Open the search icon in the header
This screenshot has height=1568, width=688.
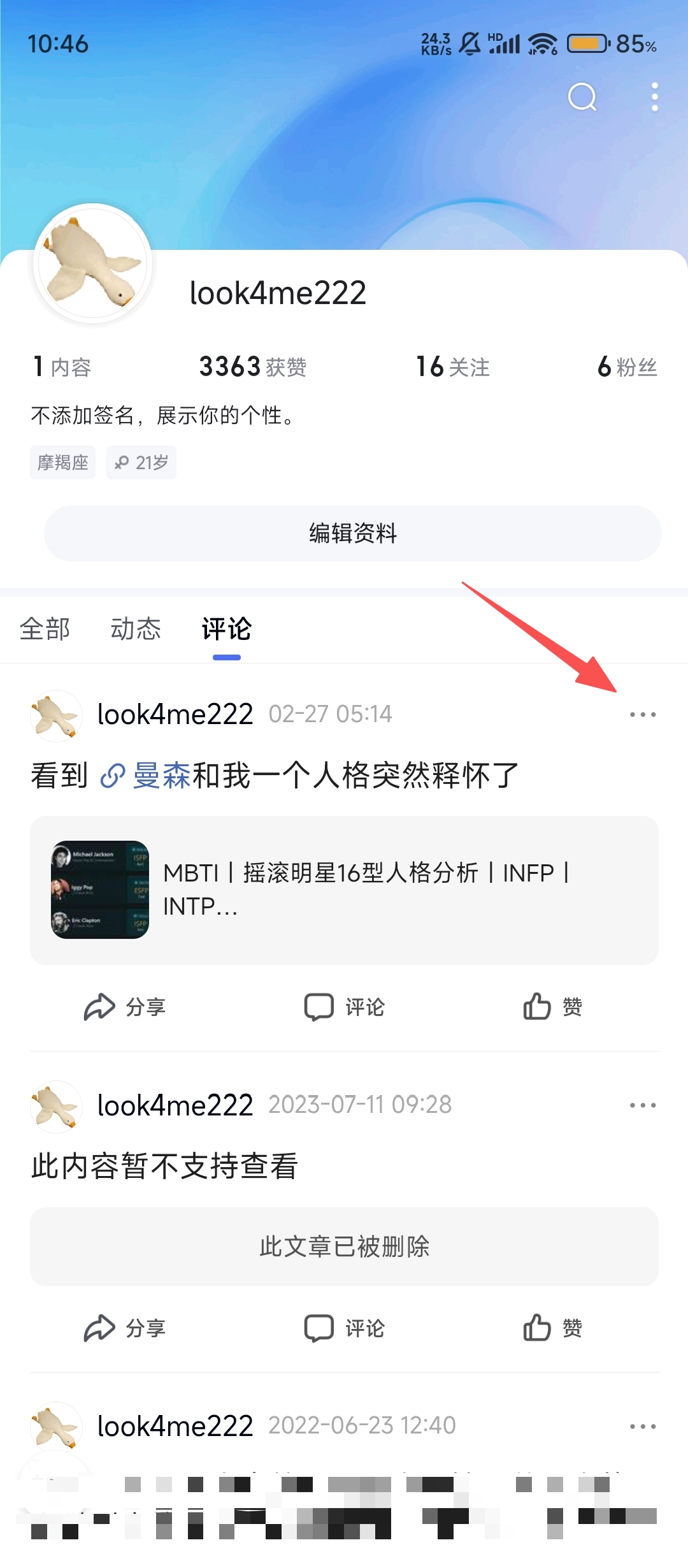(x=582, y=98)
